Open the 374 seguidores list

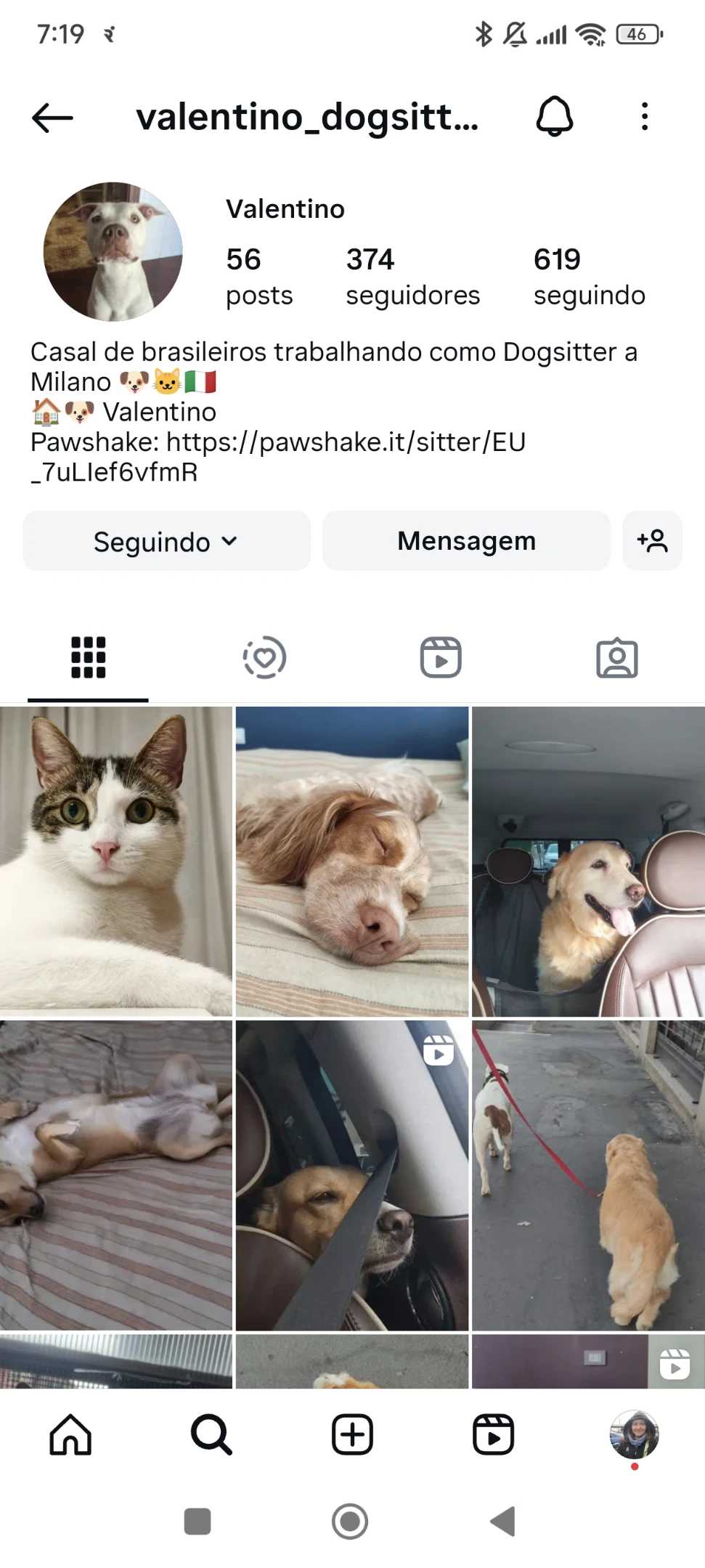[412, 277]
